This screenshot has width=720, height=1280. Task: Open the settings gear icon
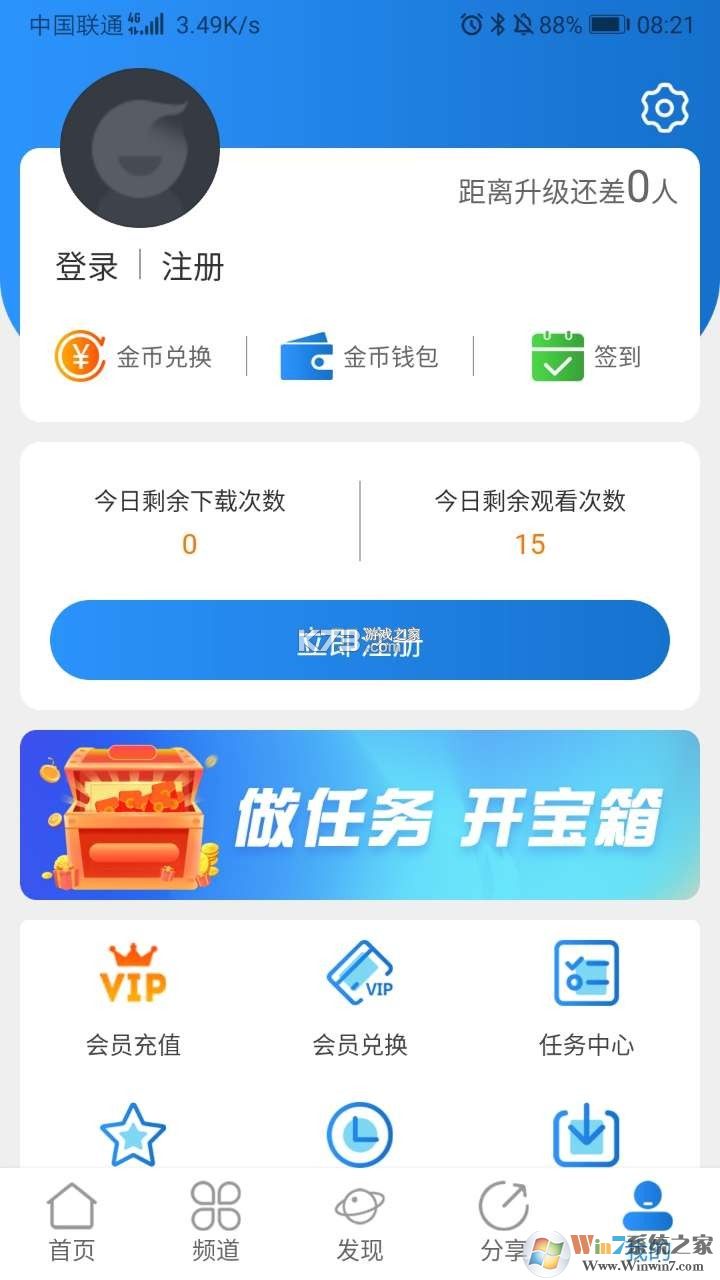coord(664,107)
